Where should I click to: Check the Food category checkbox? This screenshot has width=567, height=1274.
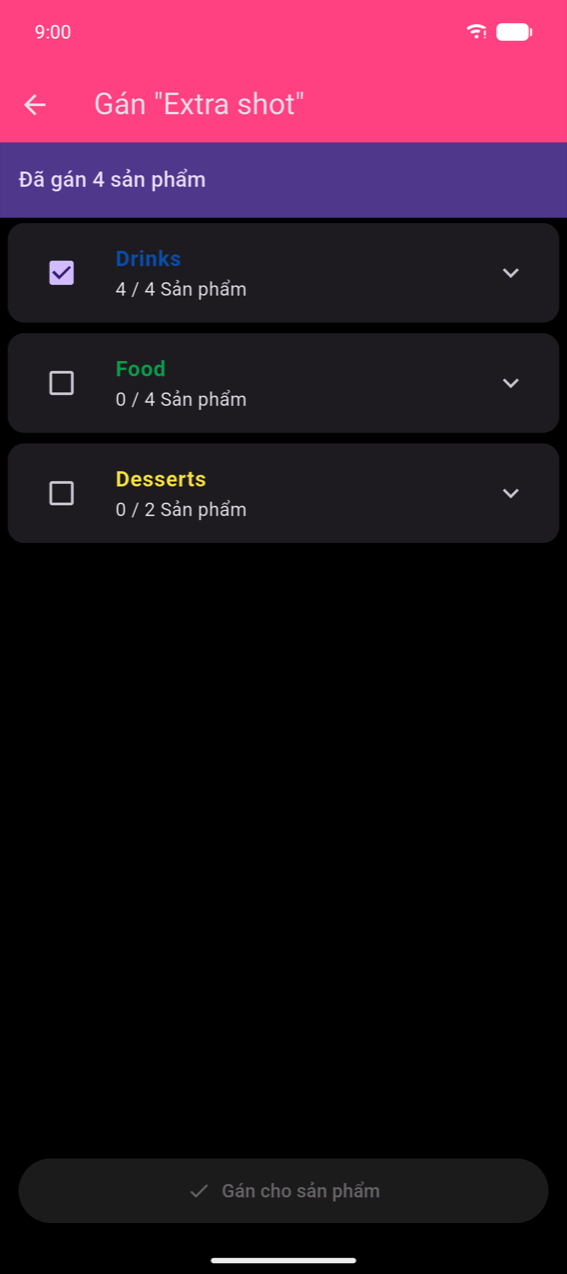click(x=61, y=383)
